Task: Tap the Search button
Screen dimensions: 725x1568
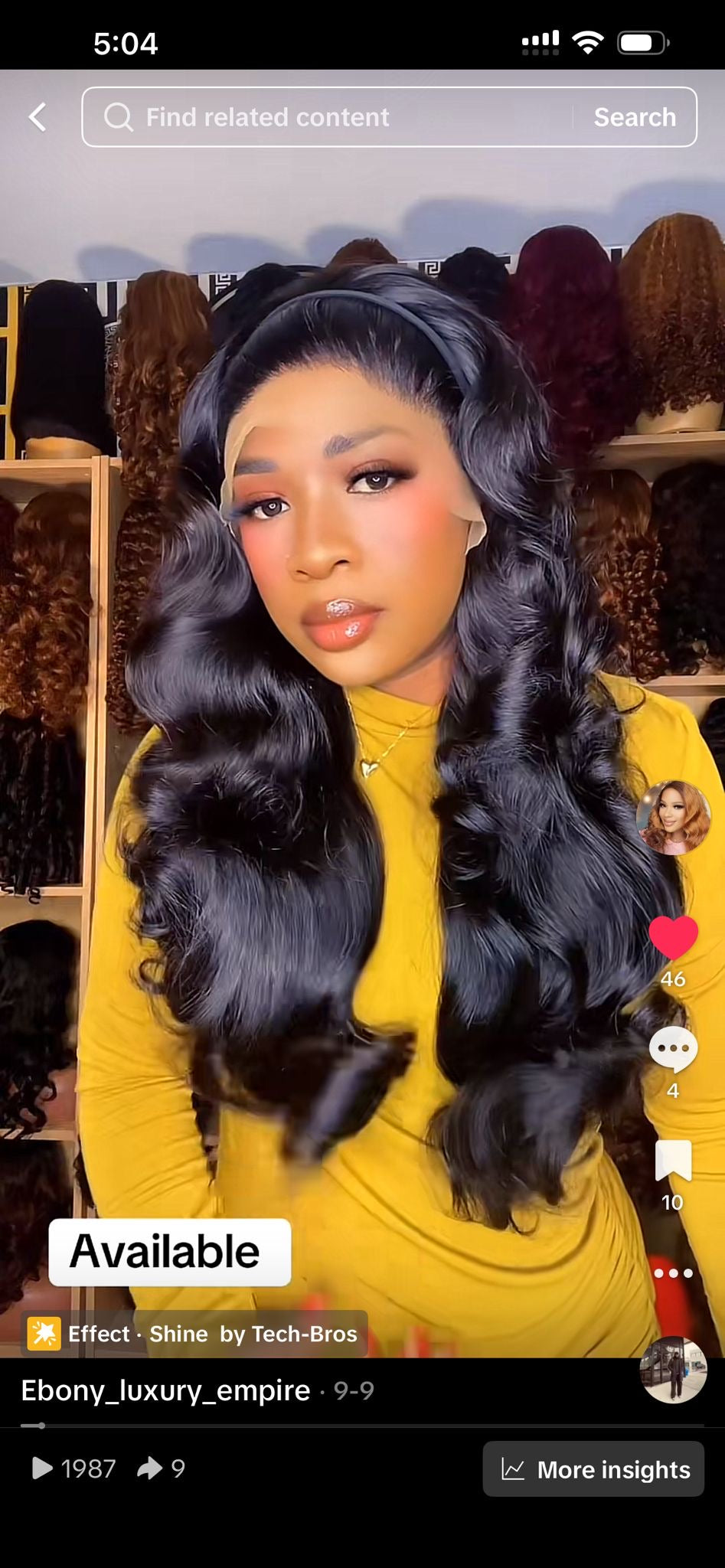Action: pos(635,117)
